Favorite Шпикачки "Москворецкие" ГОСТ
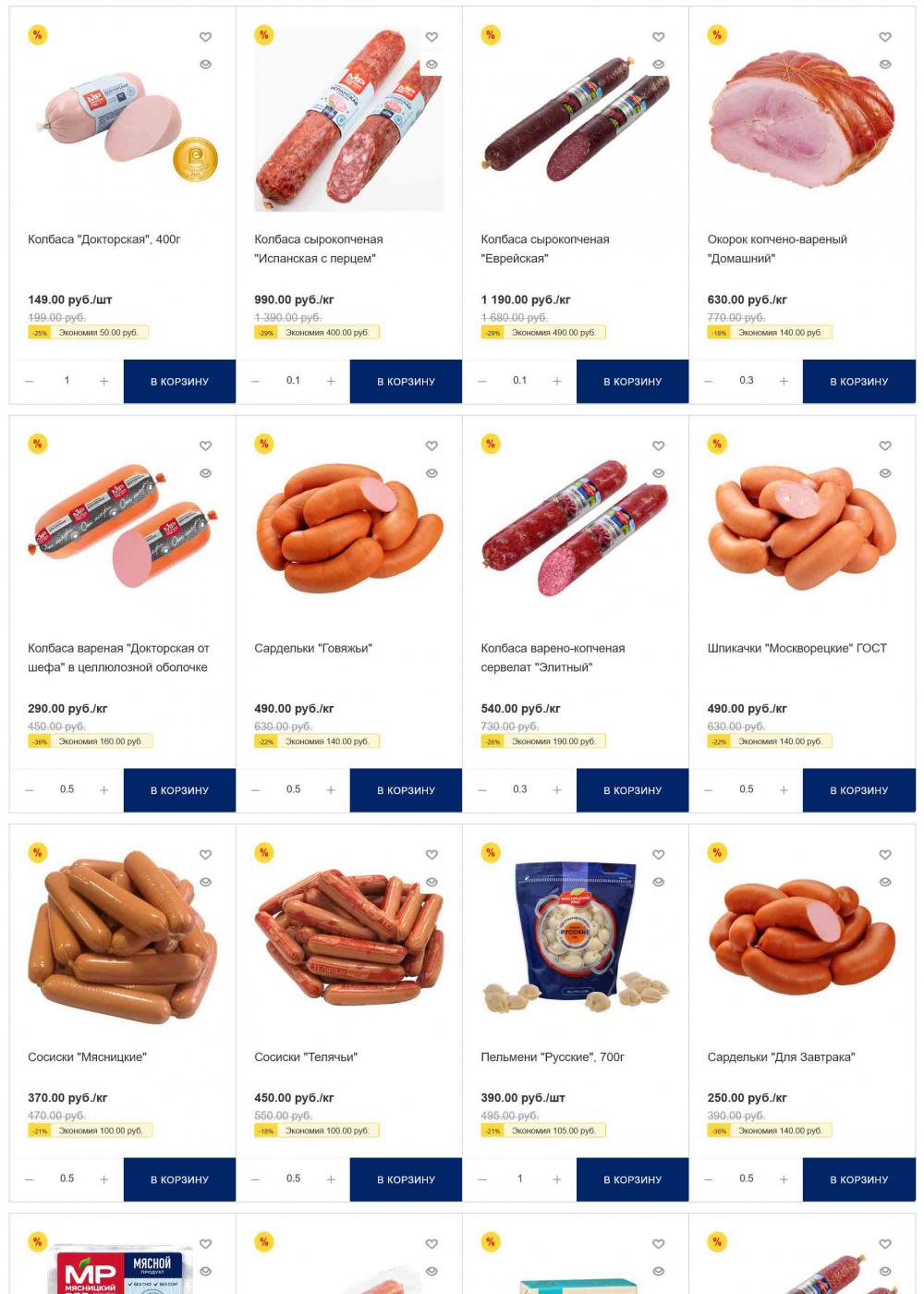Viewport: 924px width, 1294px height. (x=884, y=446)
